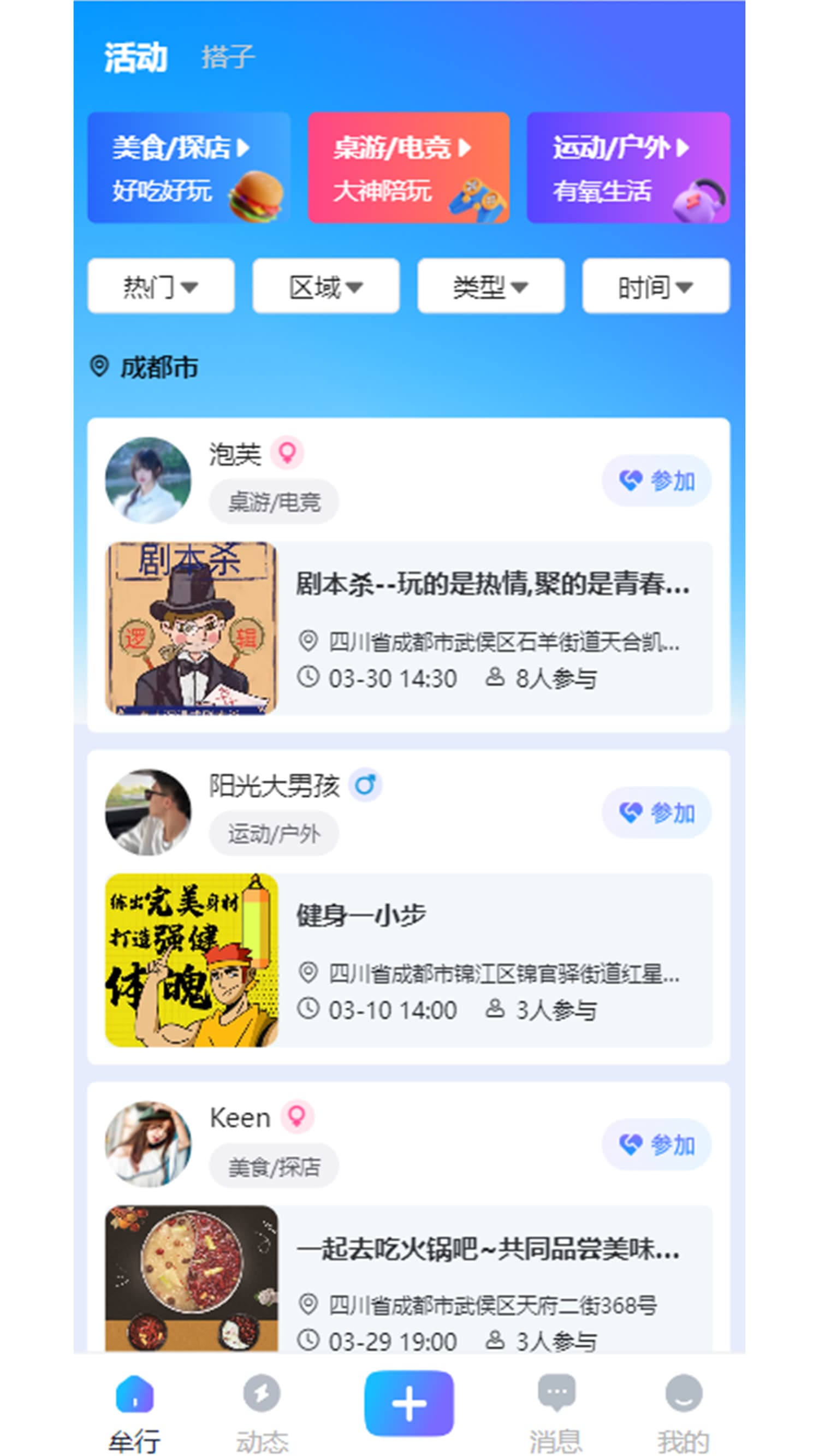This screenshot has height=1456, width=819.
Task: Expand the 时间 filter dropdown
Action: pos(656,286)
